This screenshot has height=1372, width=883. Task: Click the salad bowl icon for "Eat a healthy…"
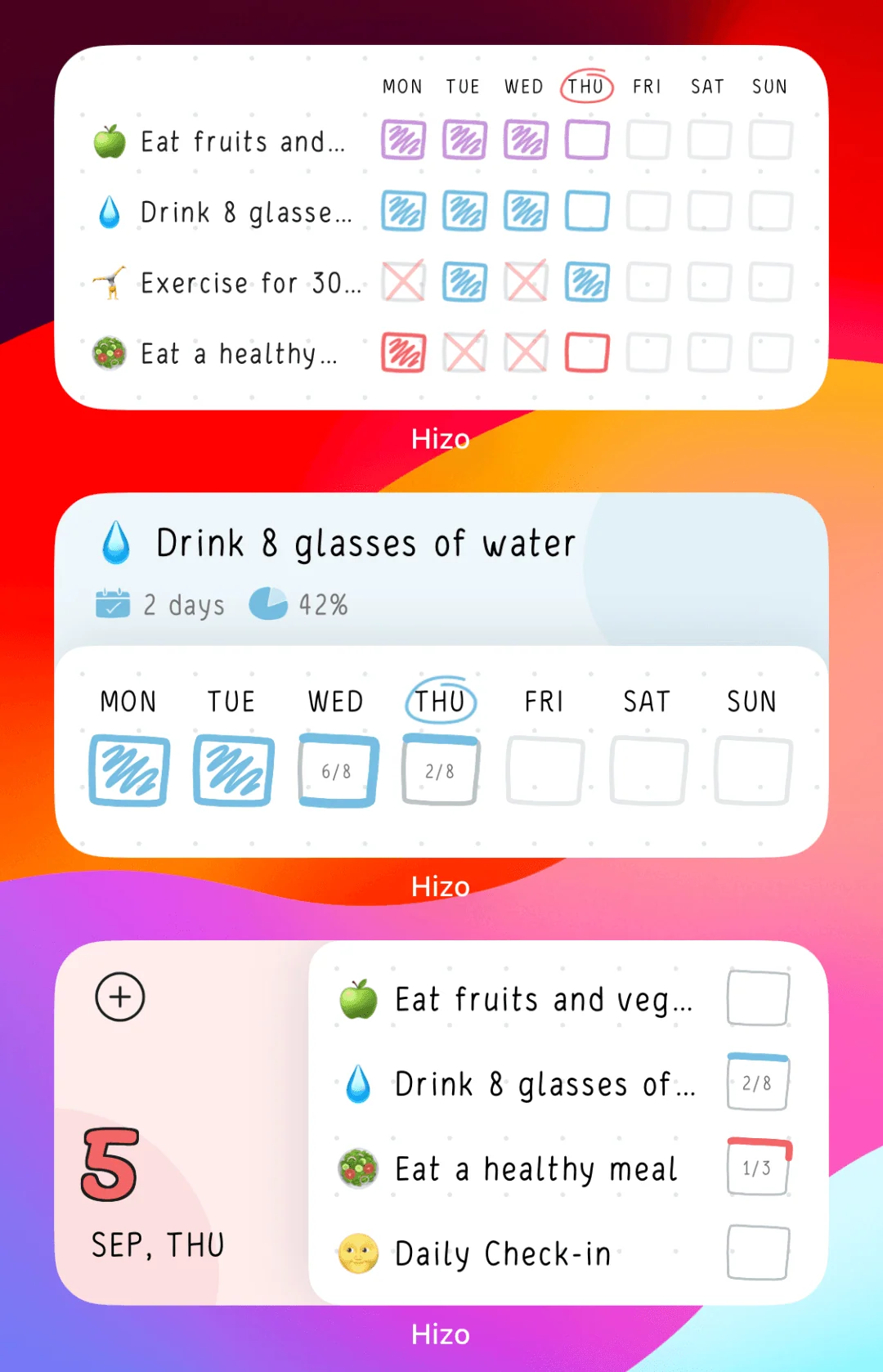coord(110,350)
